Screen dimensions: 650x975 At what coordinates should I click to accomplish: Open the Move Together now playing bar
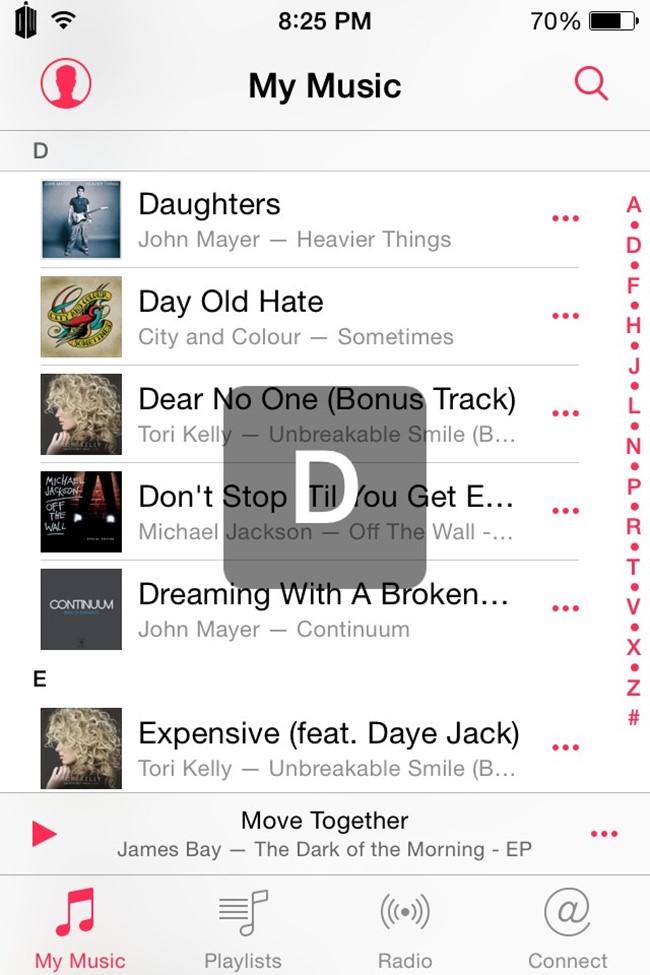click(324, 834)
